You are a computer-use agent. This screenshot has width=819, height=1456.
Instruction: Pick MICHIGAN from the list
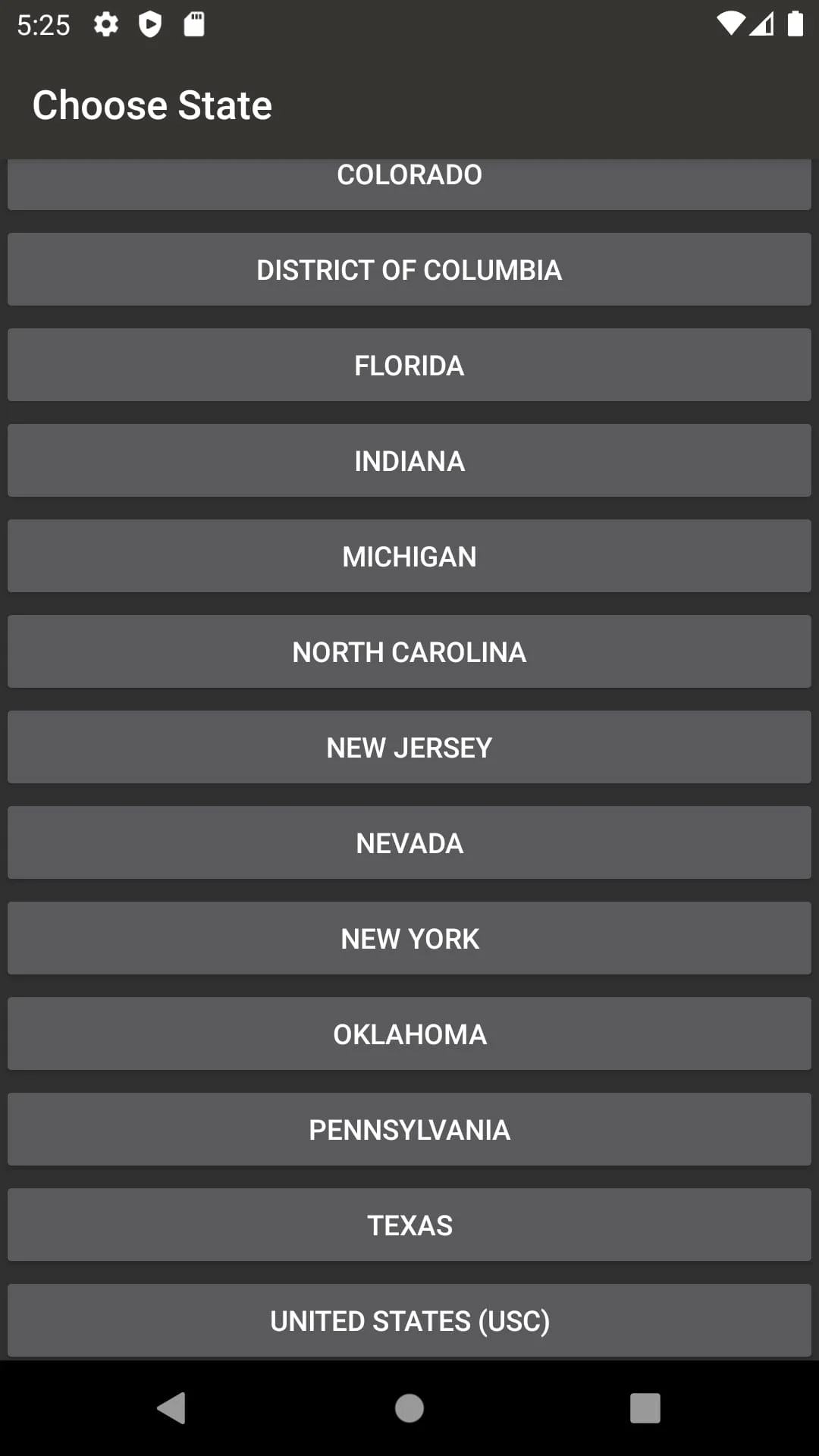pyautogui.click(x=409, y=556)
